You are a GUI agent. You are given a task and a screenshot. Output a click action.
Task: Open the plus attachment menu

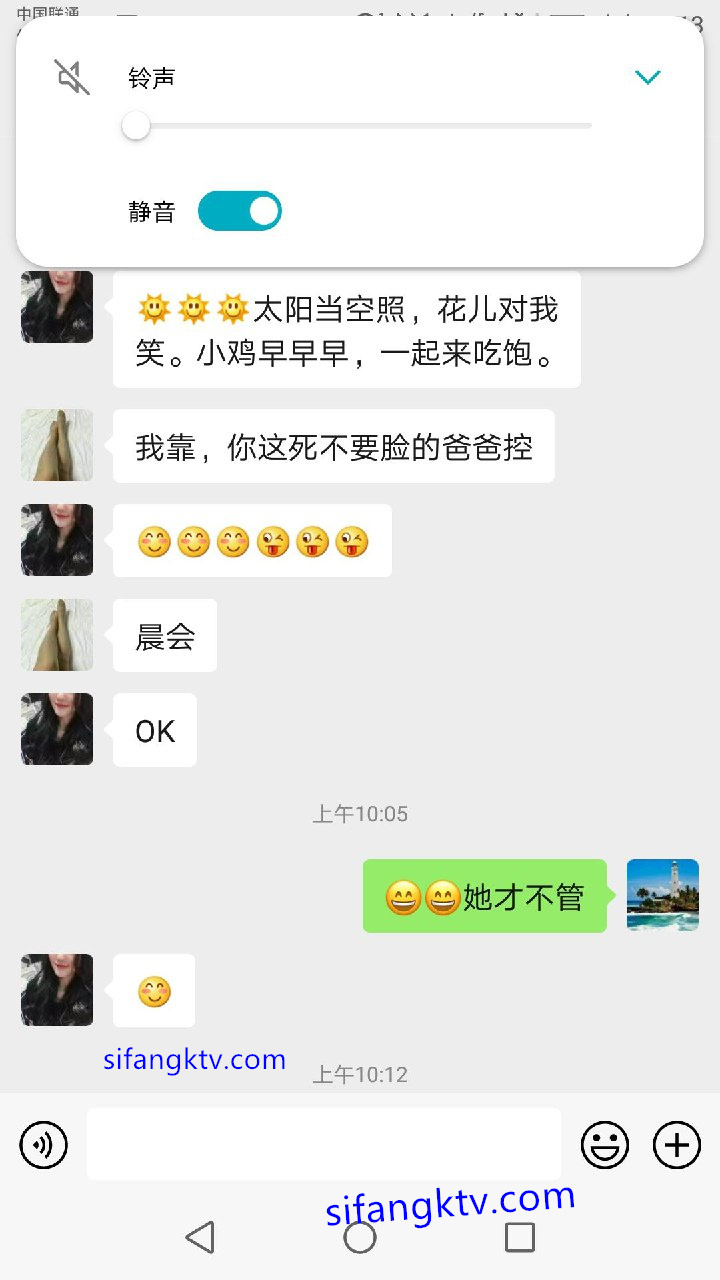677,1145
